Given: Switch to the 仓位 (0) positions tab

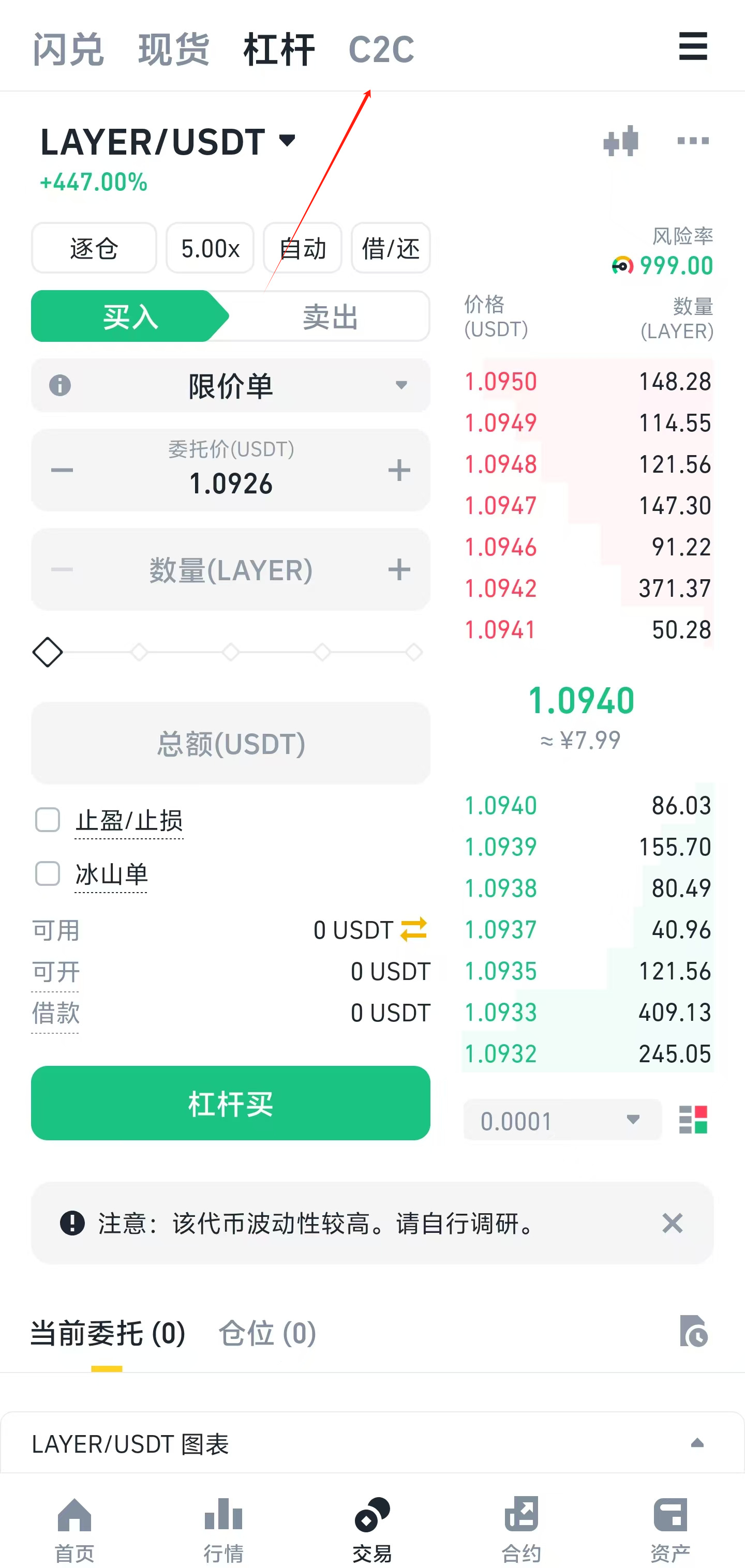Looking at the screenshot, I should (267, 1333).
